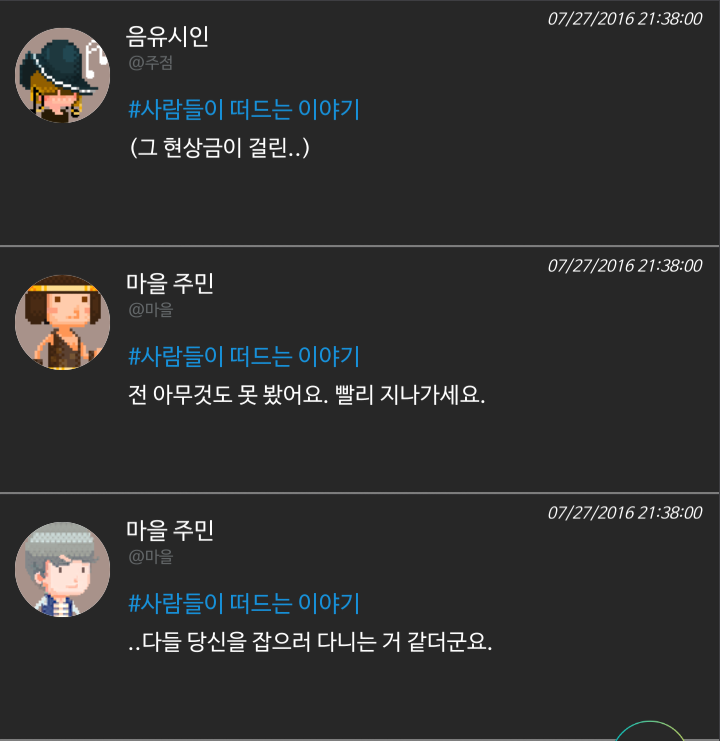Tap hashtag above '전 아무것도 못 봤어요'
Viewport: 720px width, 741px height.
pos(243,357)
